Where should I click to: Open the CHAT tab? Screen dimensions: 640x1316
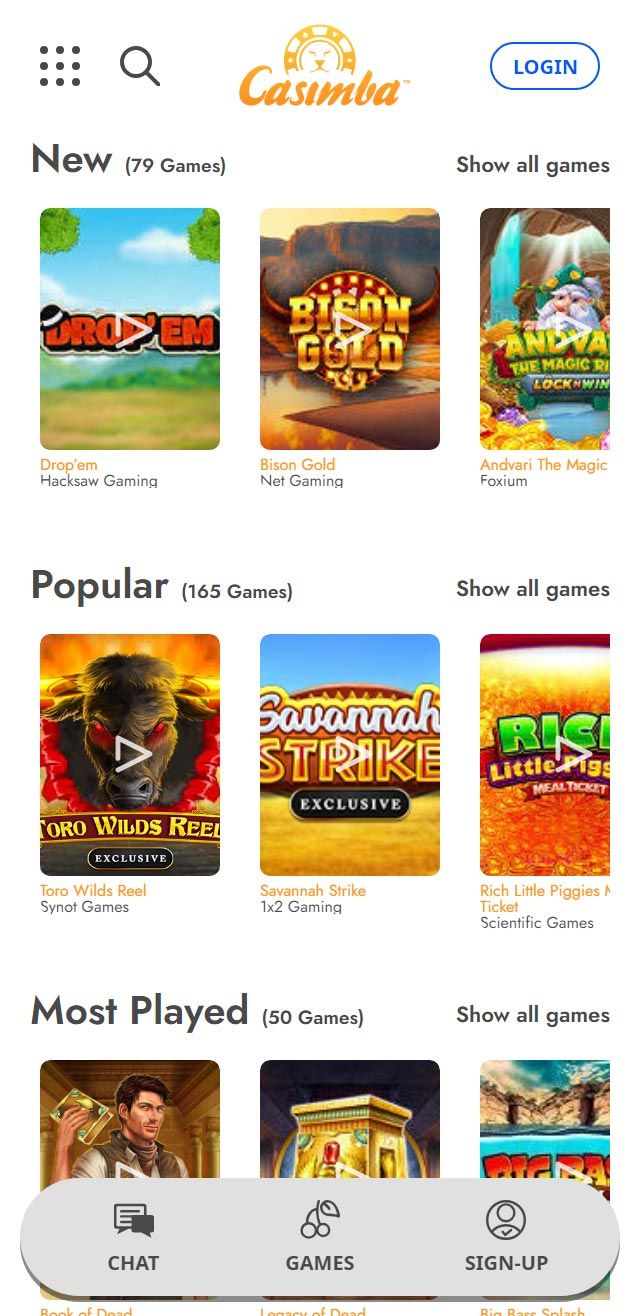click(x=133, y=1238)
